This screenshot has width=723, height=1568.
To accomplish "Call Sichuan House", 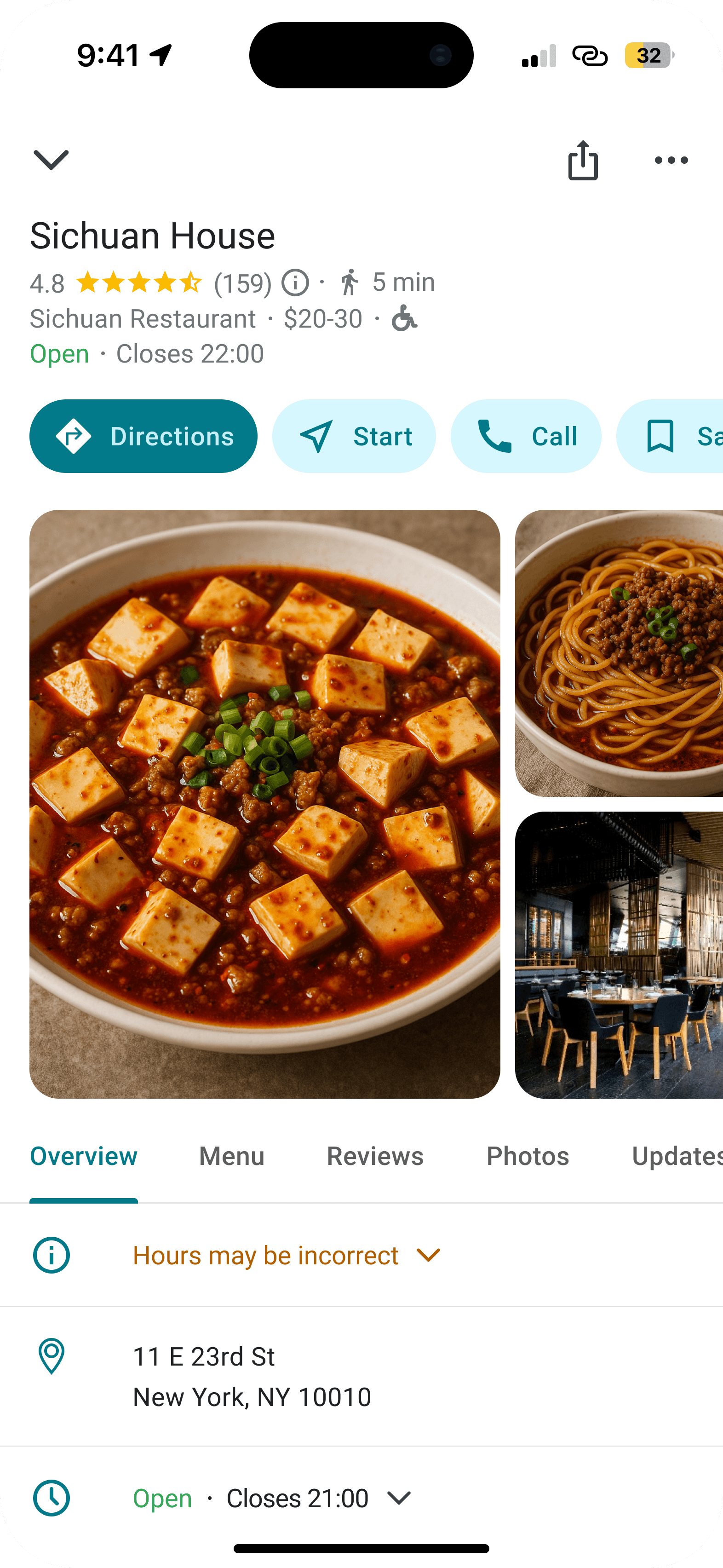I will [526, 437].
